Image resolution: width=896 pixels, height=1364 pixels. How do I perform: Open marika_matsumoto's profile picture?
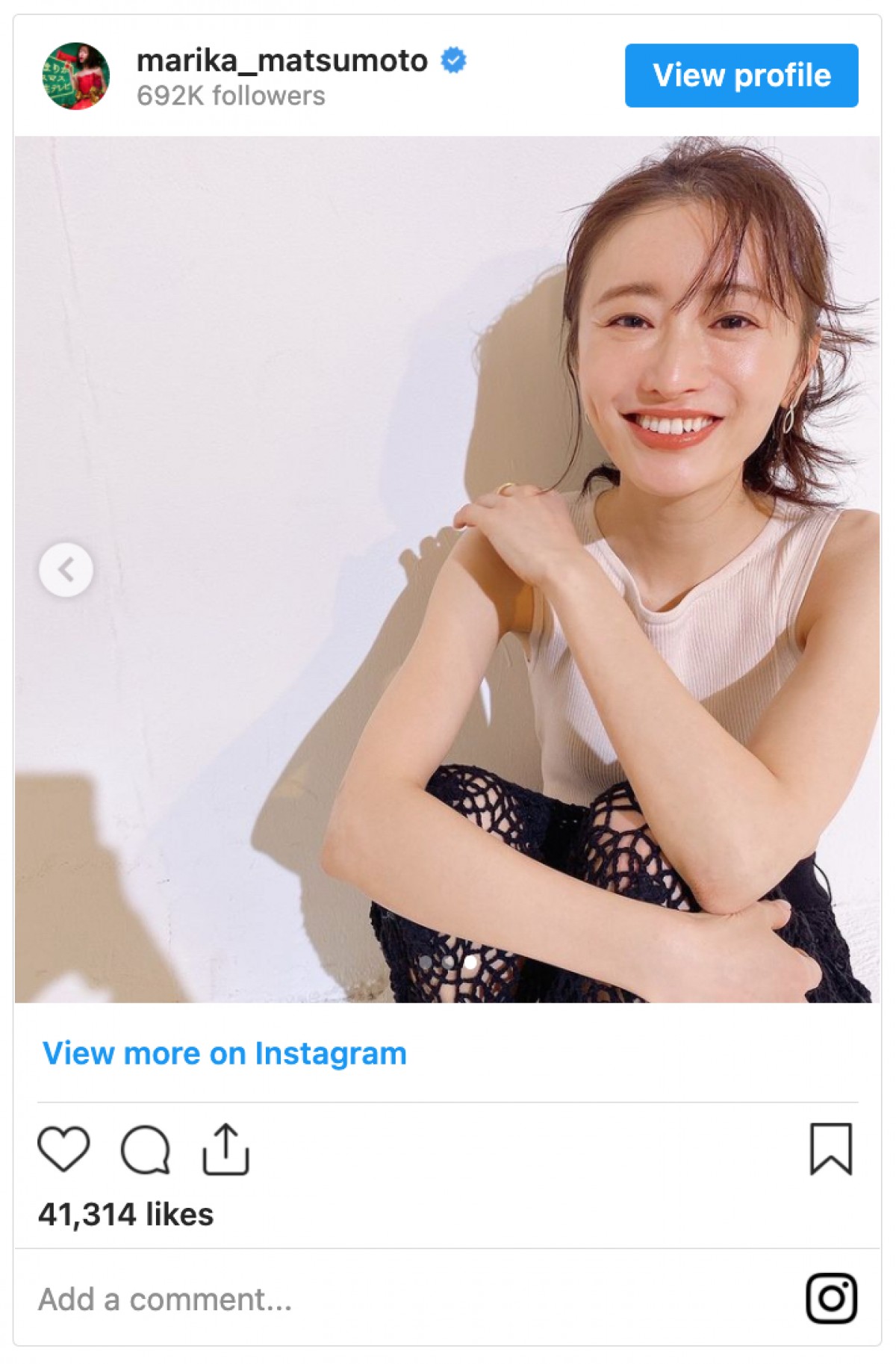pyautogui.click(x=75, y=75)
